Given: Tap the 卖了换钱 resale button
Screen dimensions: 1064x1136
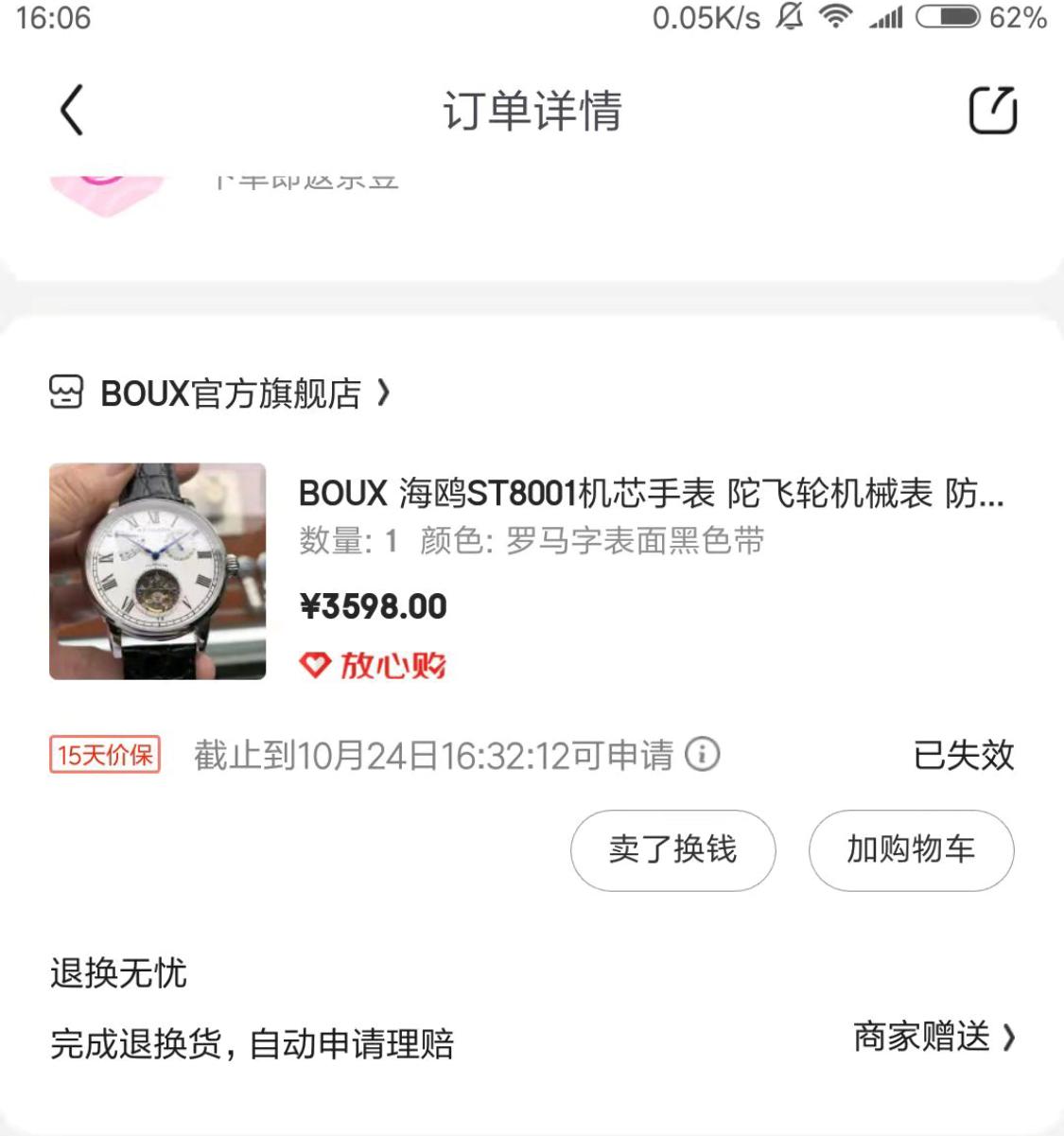Looking at the screenshot, I should (672, 850).
